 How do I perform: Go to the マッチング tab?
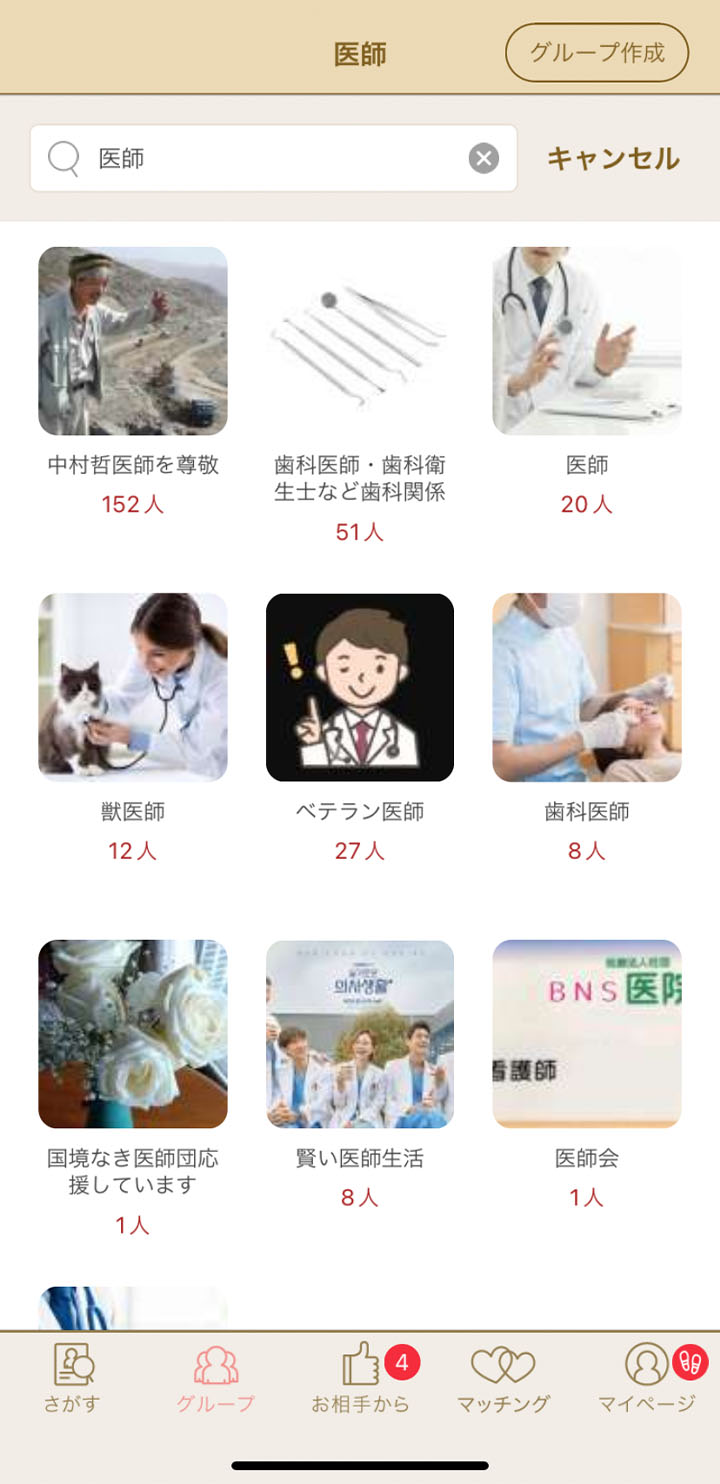tap(503, 1379)
